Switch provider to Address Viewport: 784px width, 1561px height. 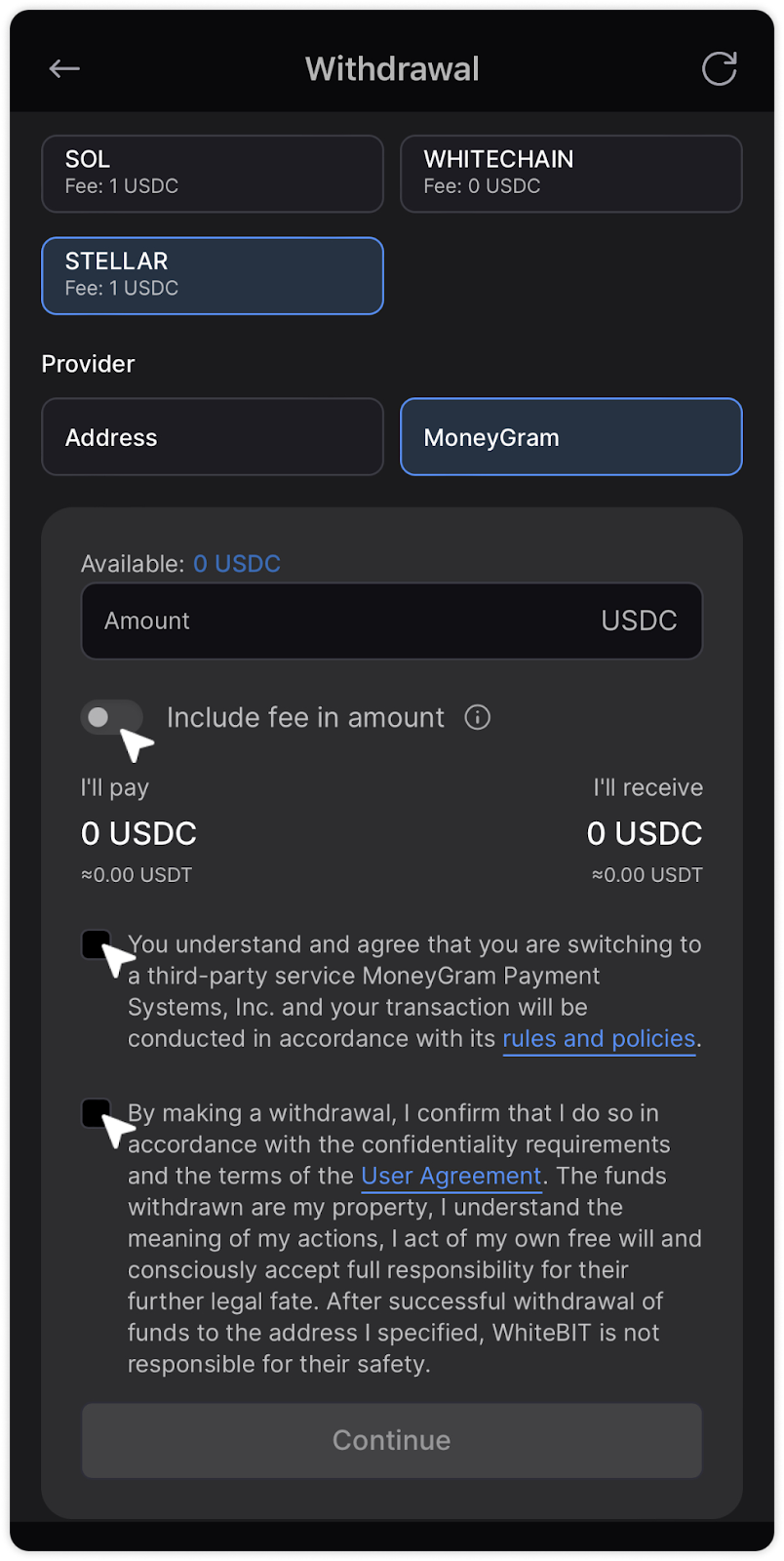pyautogui.click(x=213, y=437)
